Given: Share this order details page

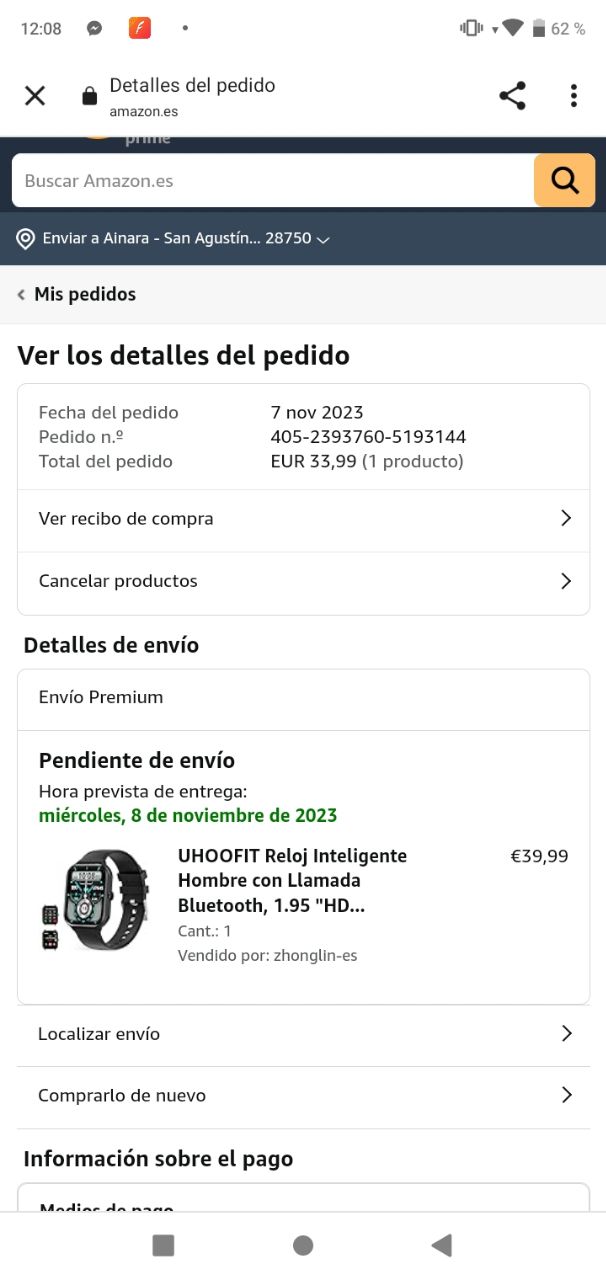Looking at the screenshot, I should click(x=512, y=96).
